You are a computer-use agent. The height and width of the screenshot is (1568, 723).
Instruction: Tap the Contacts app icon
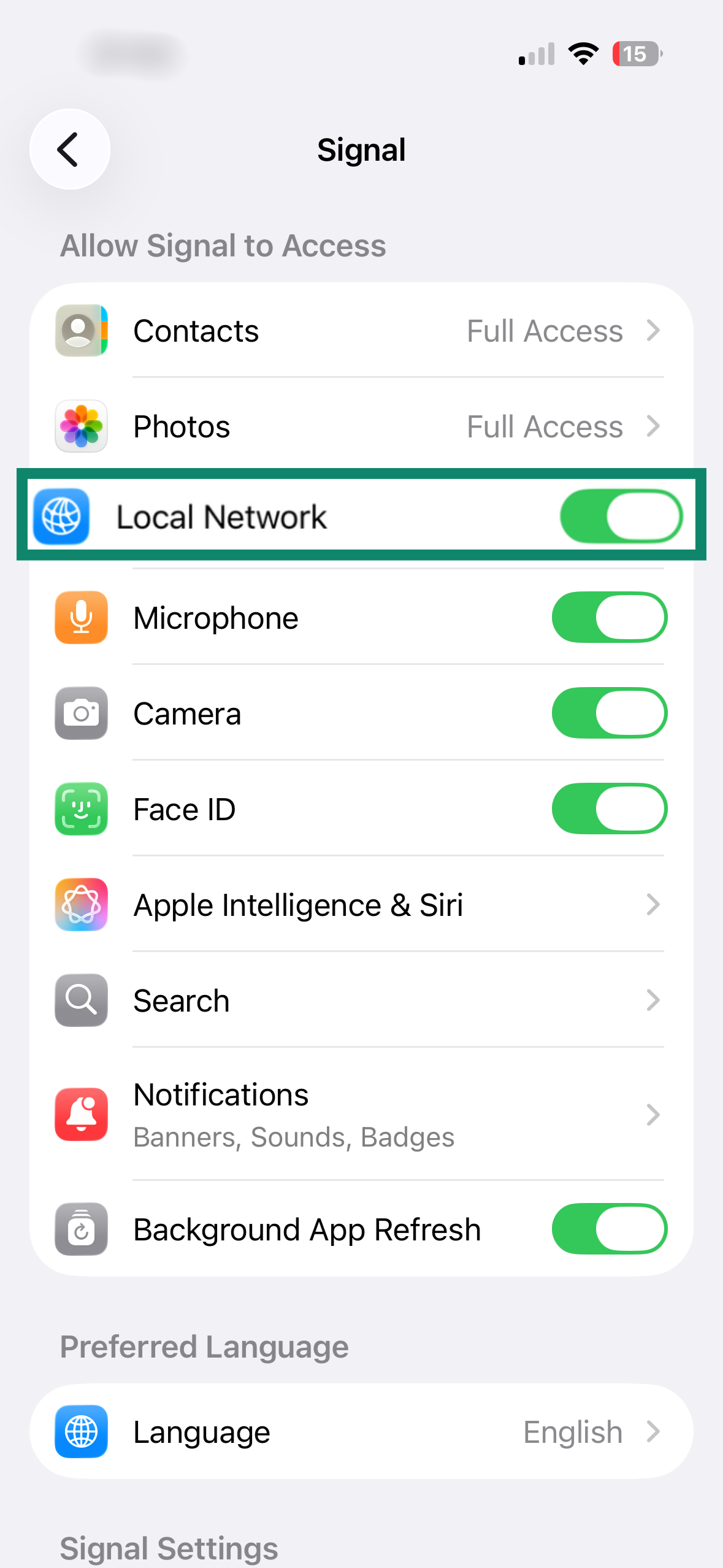tap(80, 330)
